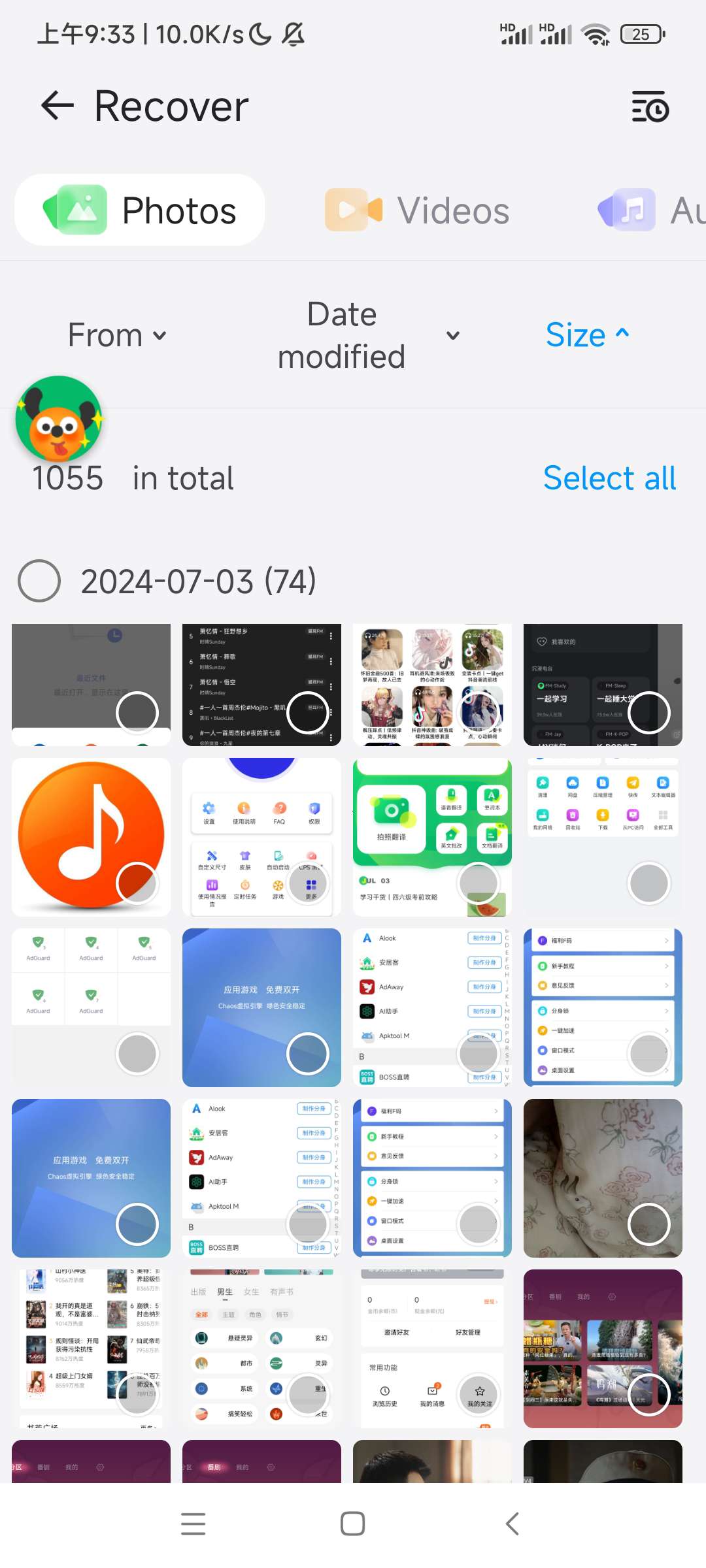Open the recovery history list icon
Screen dimensions: 706x1568
coord(650,107)
